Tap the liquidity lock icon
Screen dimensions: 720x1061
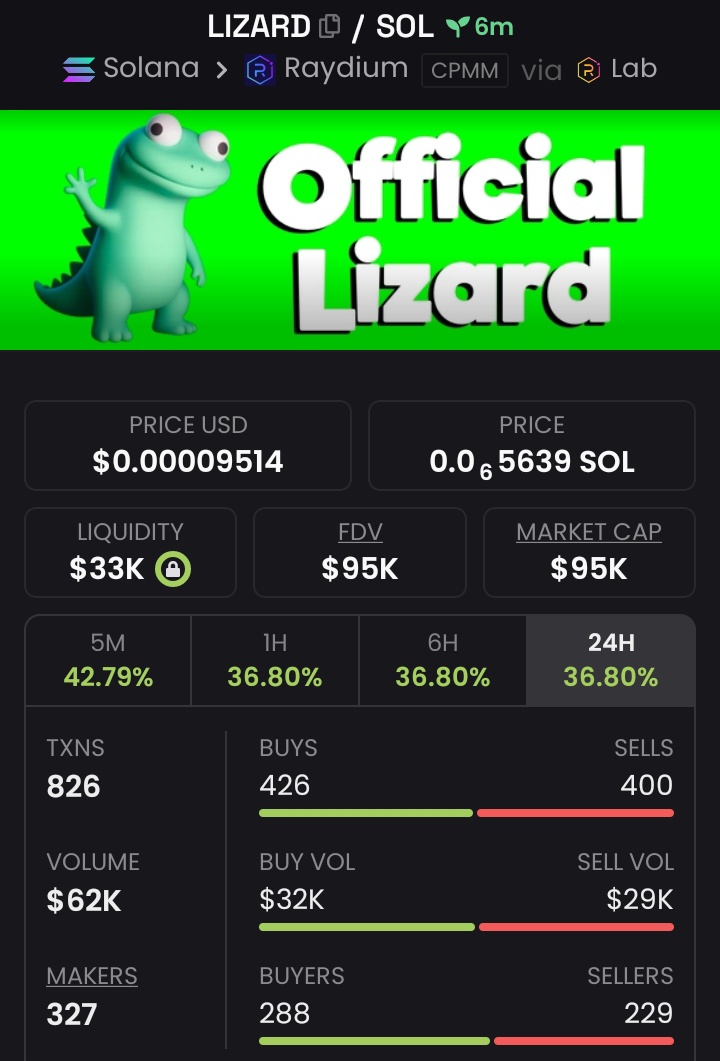[174, 570]
